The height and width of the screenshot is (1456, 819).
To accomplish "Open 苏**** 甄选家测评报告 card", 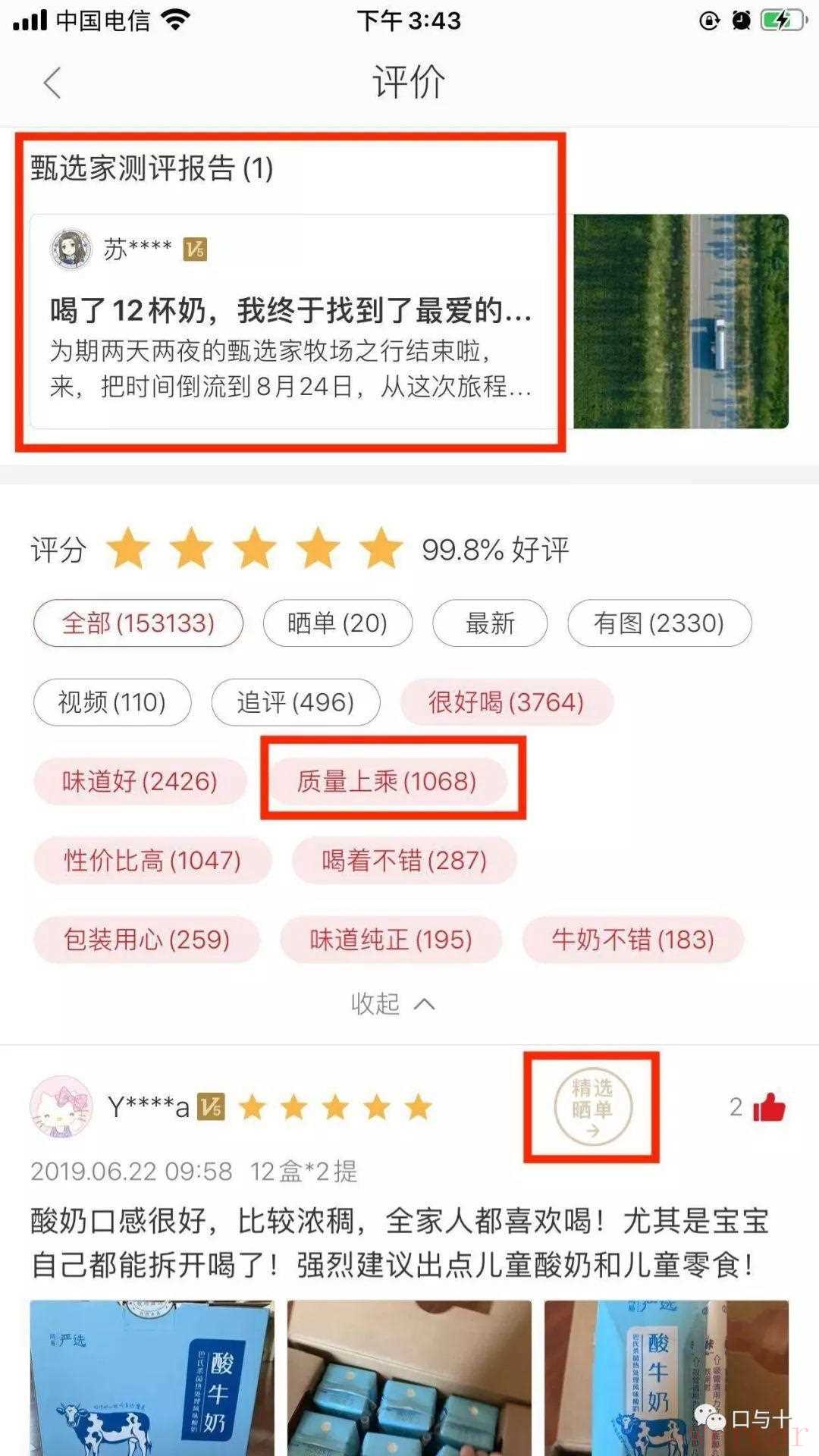I will pyautogui.click(x=293, y=322).
